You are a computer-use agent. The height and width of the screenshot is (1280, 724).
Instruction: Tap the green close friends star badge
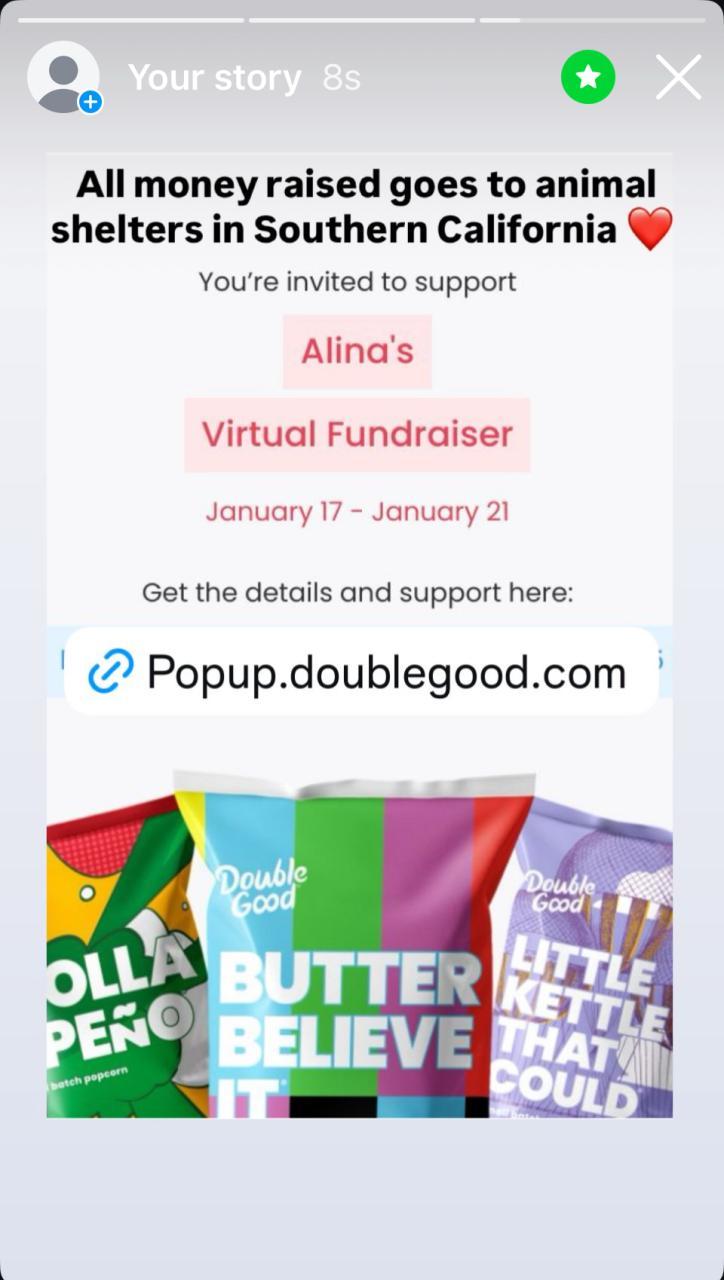(588, 78)
